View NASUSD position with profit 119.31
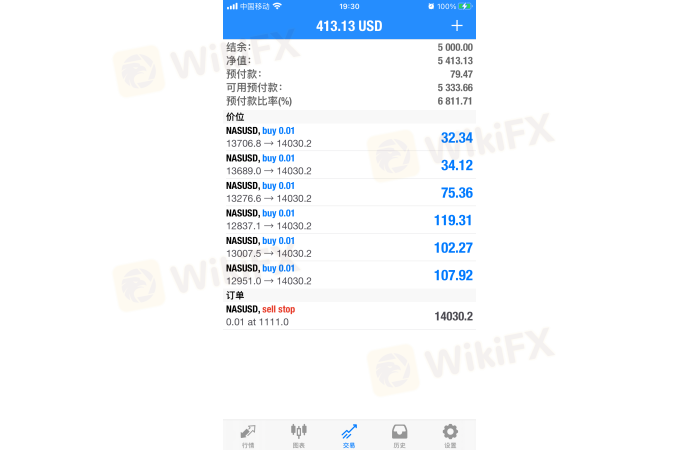Image resolution: width=700 pixels, height=450 pixels. [349, 219]
